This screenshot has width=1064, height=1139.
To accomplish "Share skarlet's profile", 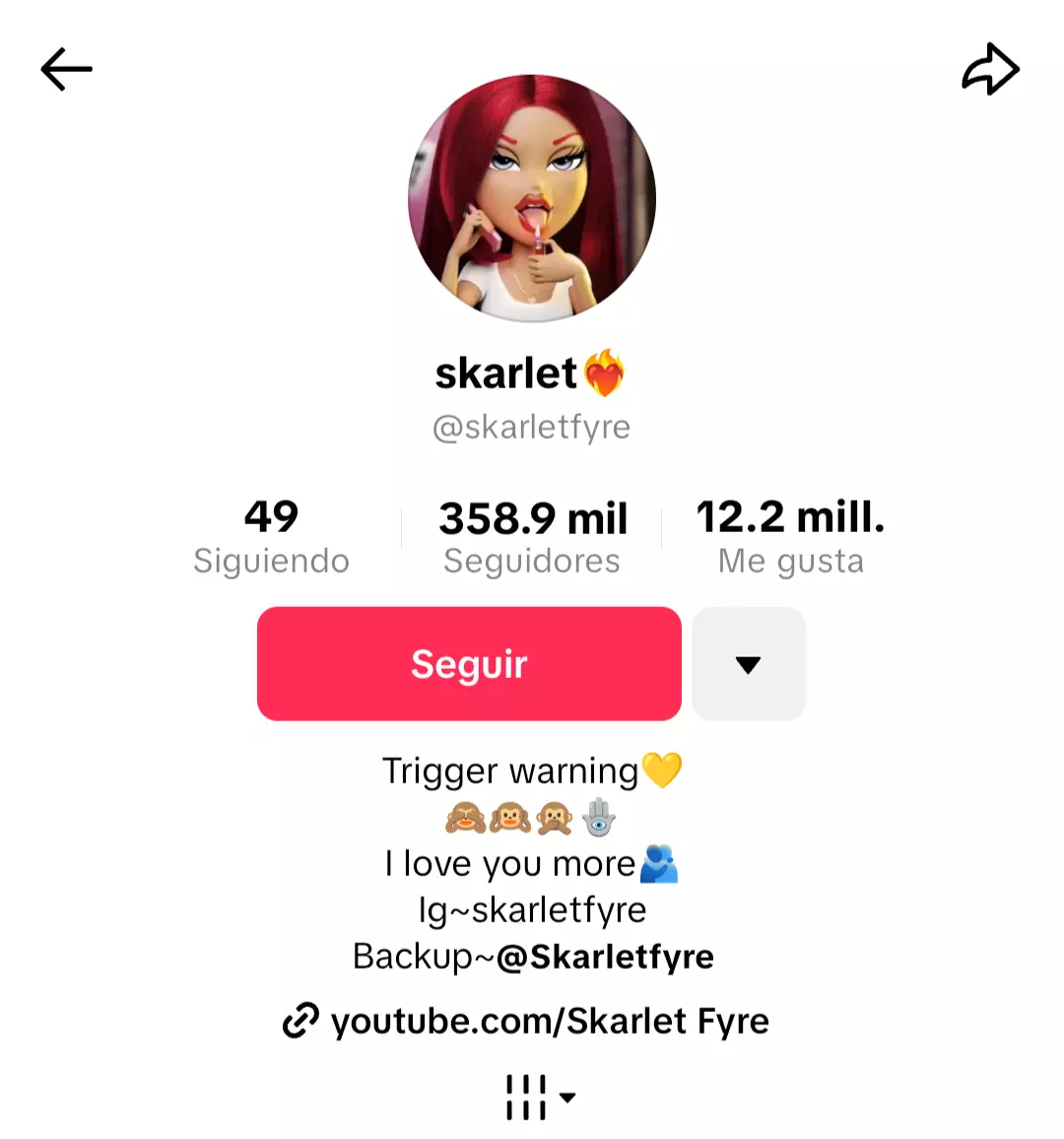I will (x=991, y=69).
